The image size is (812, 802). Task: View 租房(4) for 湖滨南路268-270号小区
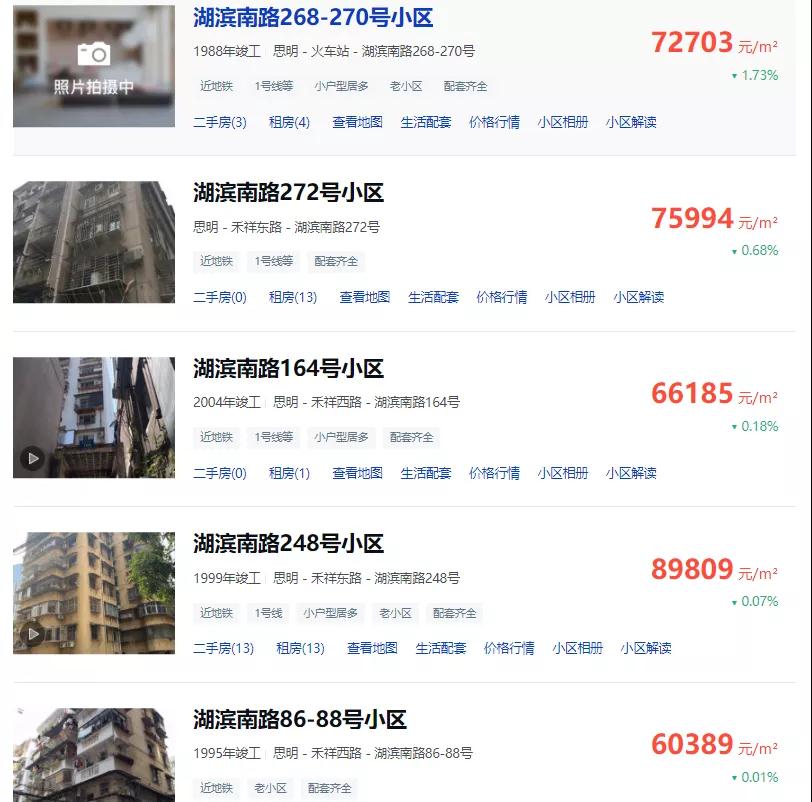[x=289, y=122]
